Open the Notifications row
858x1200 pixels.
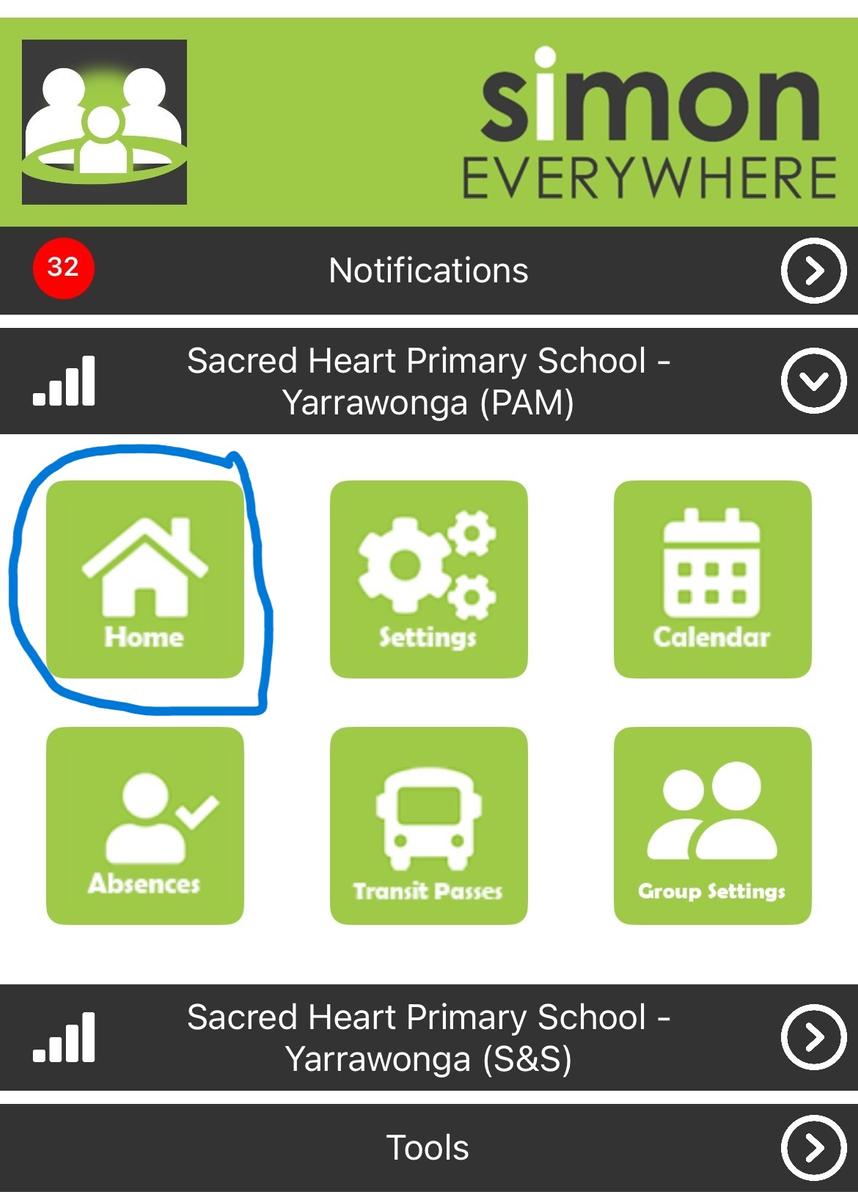pos(428,270)
